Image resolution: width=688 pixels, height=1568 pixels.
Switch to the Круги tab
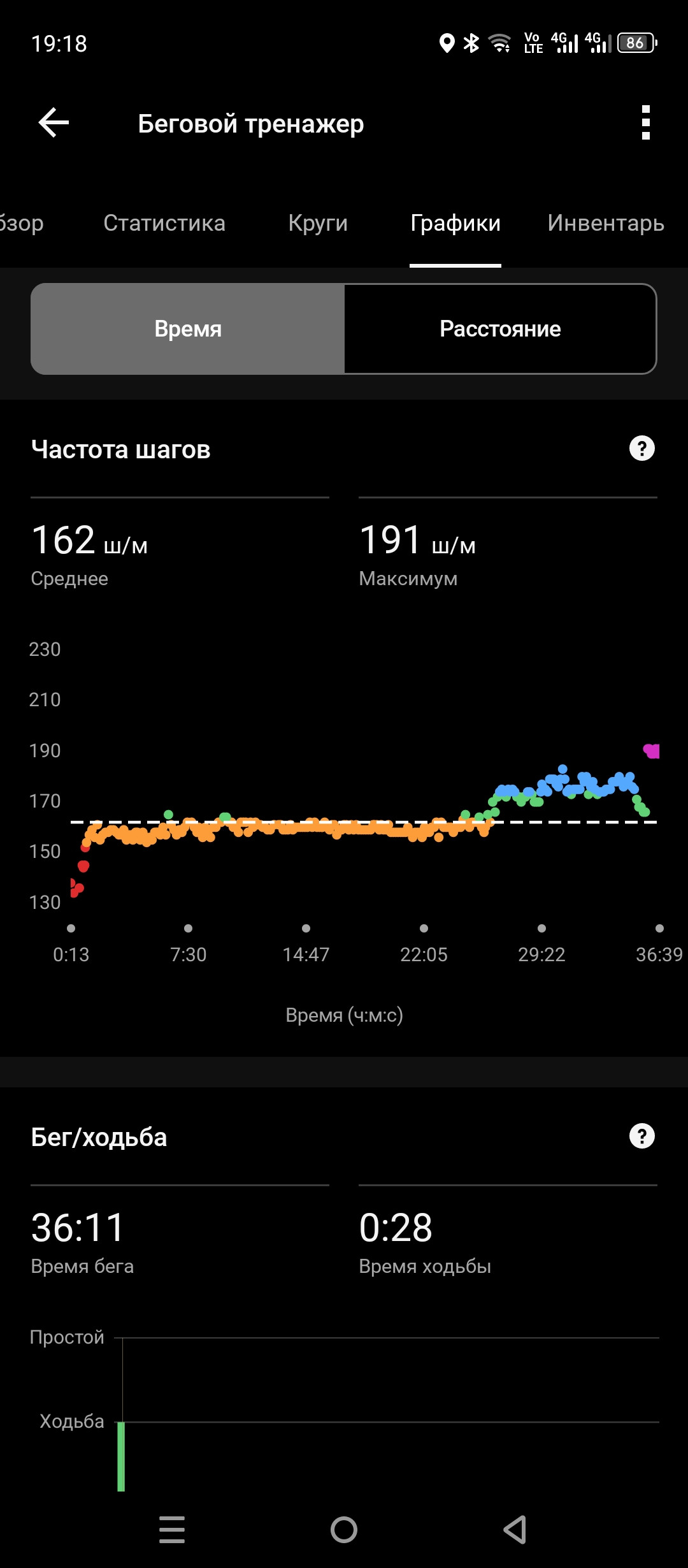(318, 223)
